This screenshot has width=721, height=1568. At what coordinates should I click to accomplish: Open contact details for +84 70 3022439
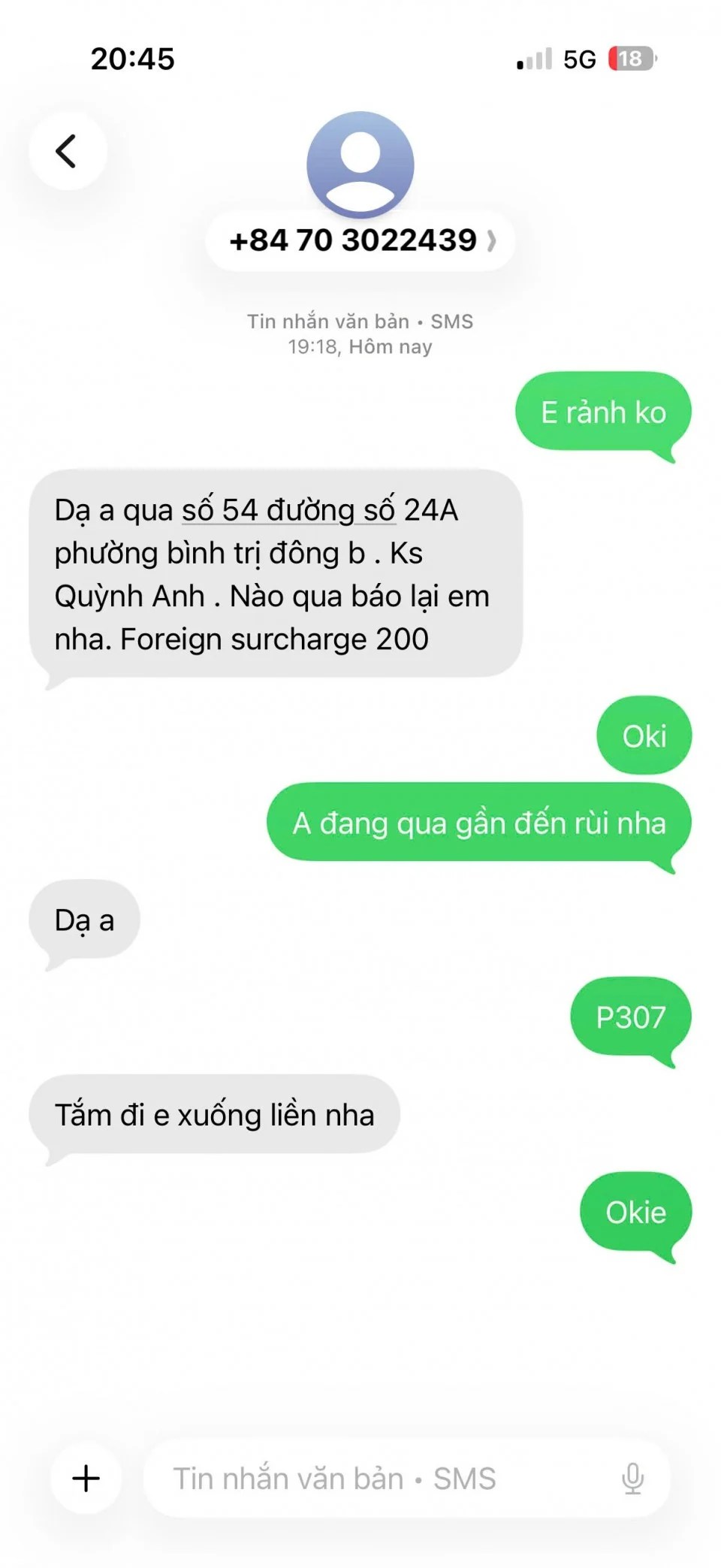pos(360,241)
